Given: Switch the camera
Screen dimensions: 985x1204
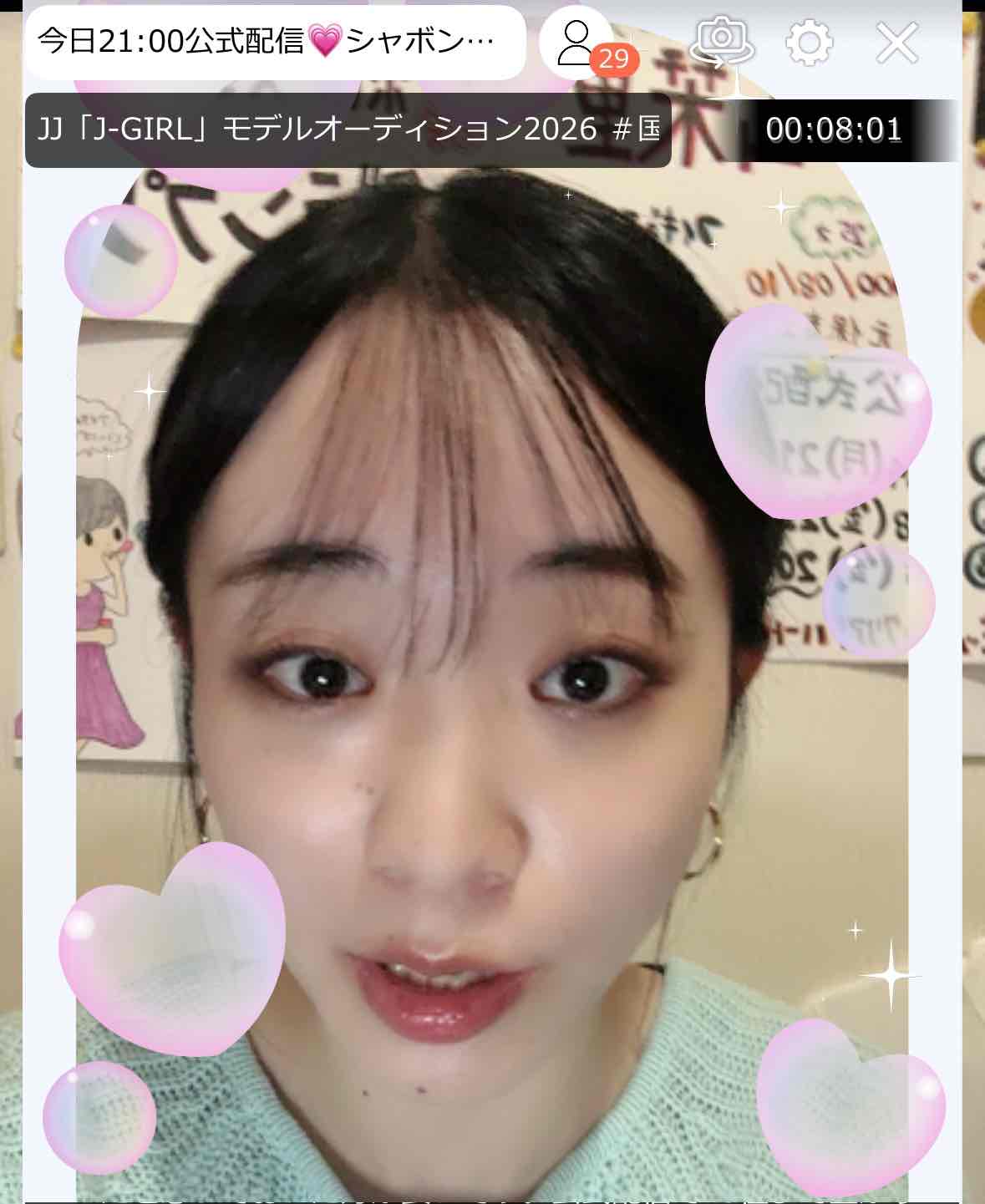Looking at the screenshot, I should coord(722,42).
